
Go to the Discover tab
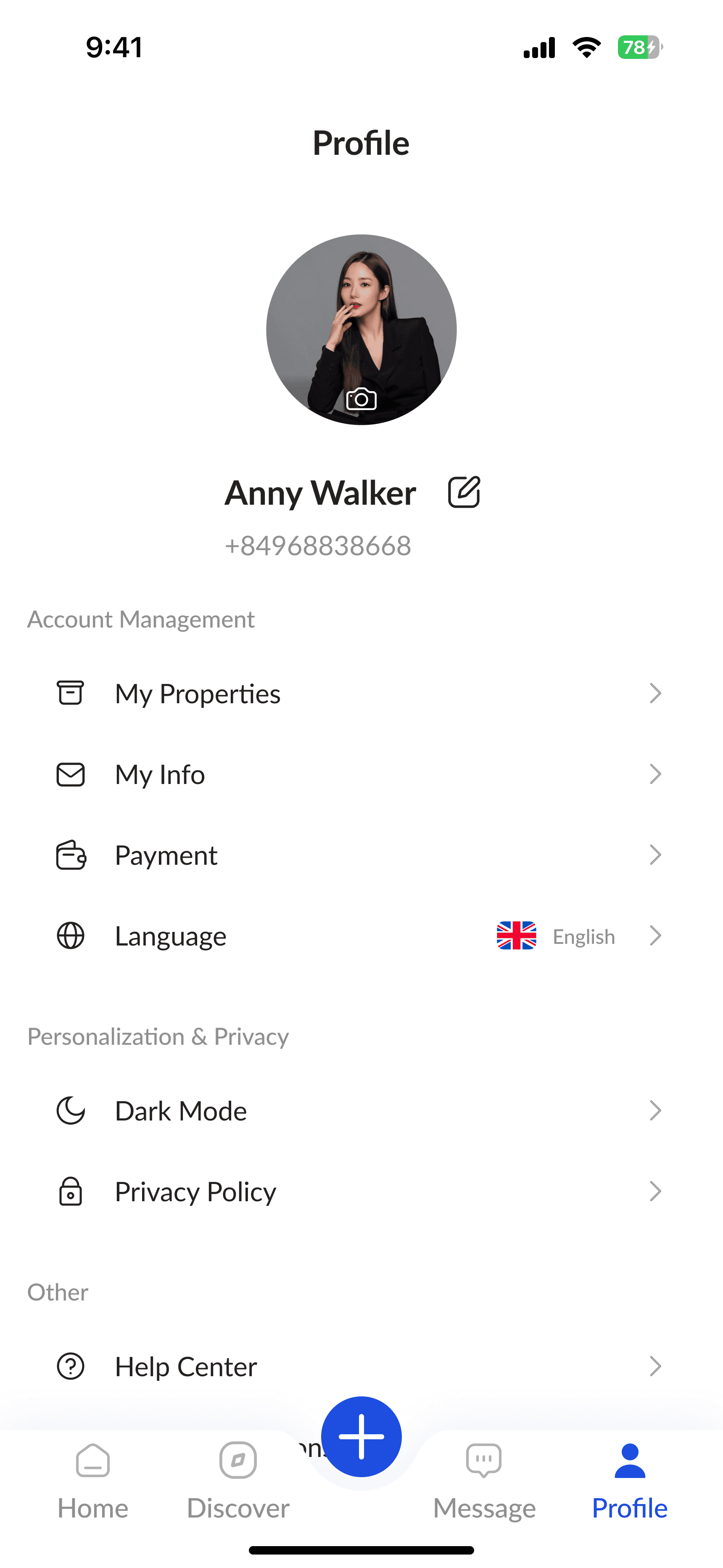[x=238, y=1481]
